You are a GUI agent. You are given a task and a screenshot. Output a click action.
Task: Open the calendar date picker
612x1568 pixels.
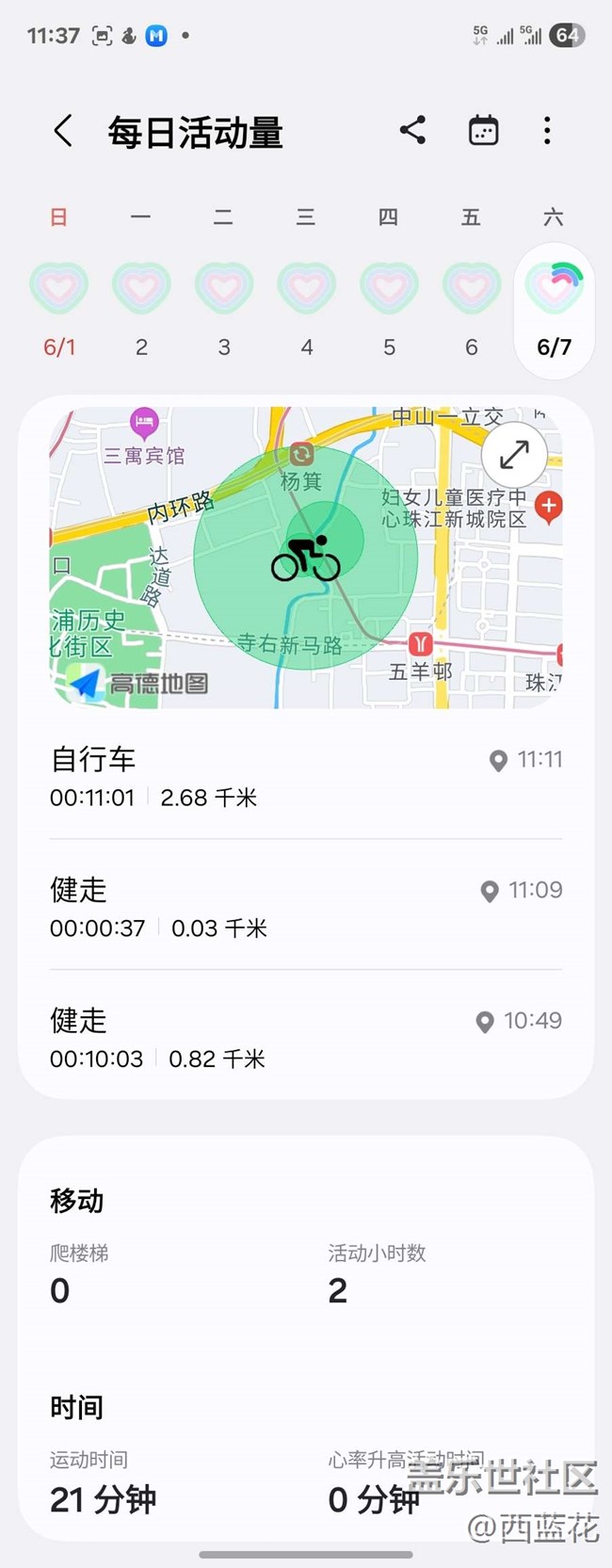click(x=483, y=131)
